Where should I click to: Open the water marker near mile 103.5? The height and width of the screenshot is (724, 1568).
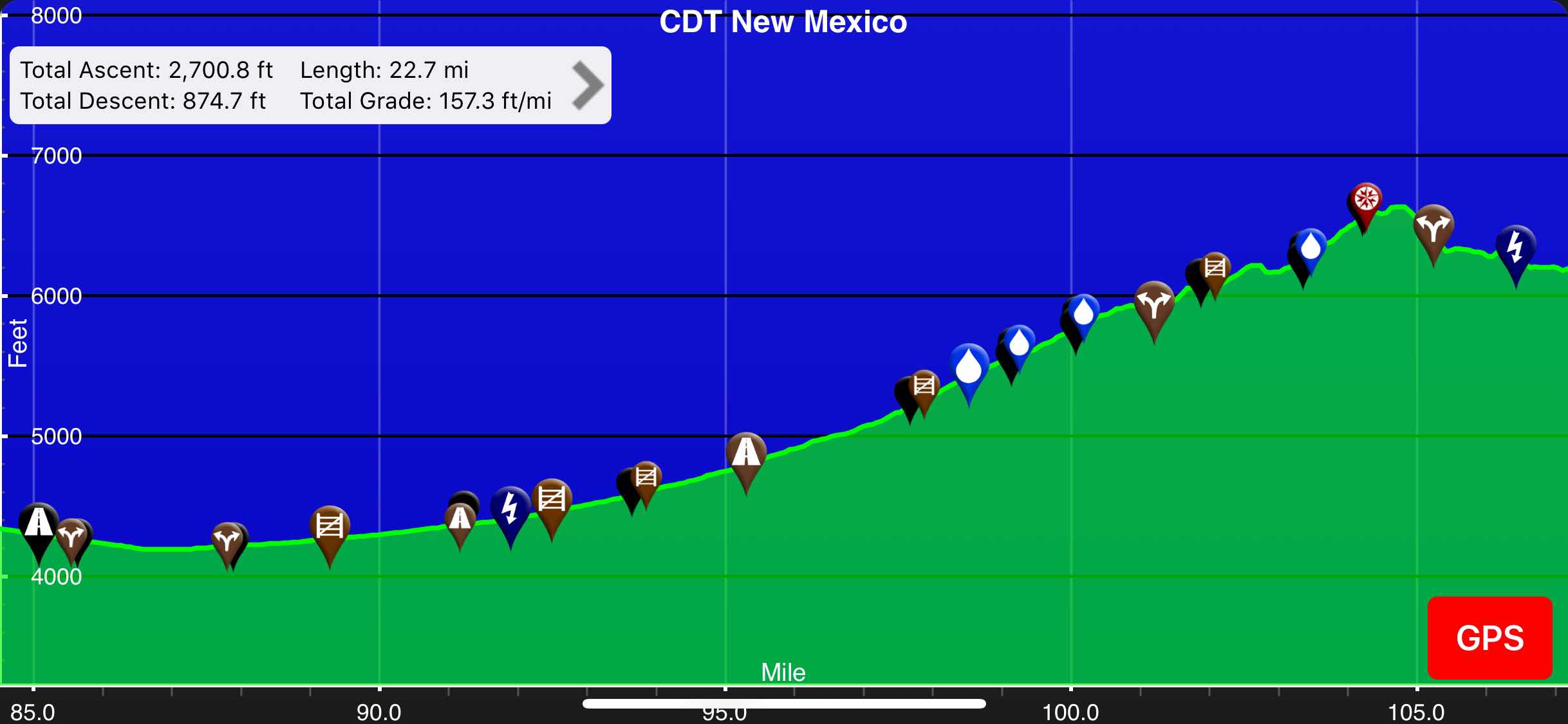pyautogui.click(x=1311, y=248)
